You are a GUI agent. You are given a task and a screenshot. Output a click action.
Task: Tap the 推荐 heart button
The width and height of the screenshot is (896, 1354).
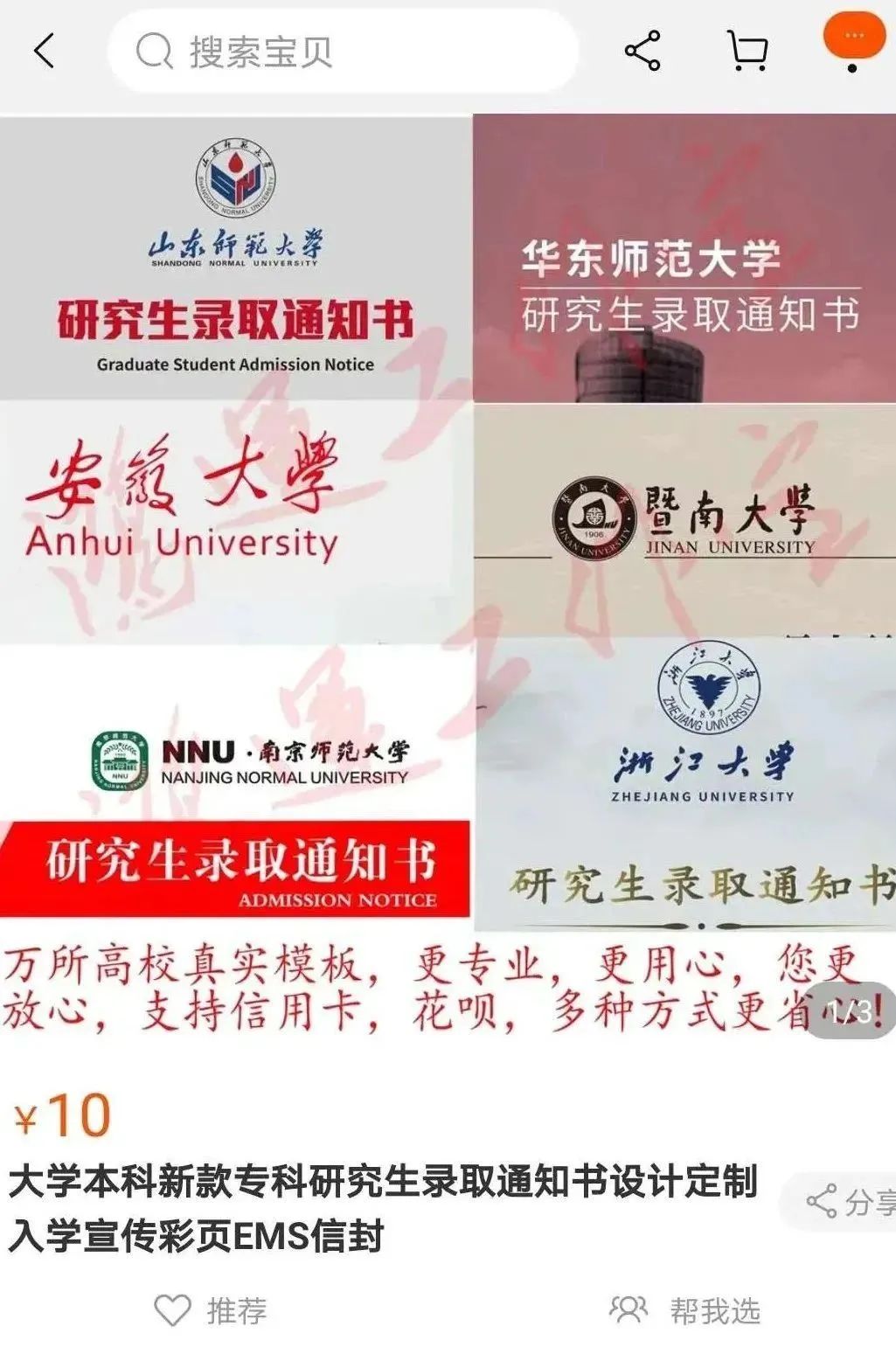click(211, 1310)
